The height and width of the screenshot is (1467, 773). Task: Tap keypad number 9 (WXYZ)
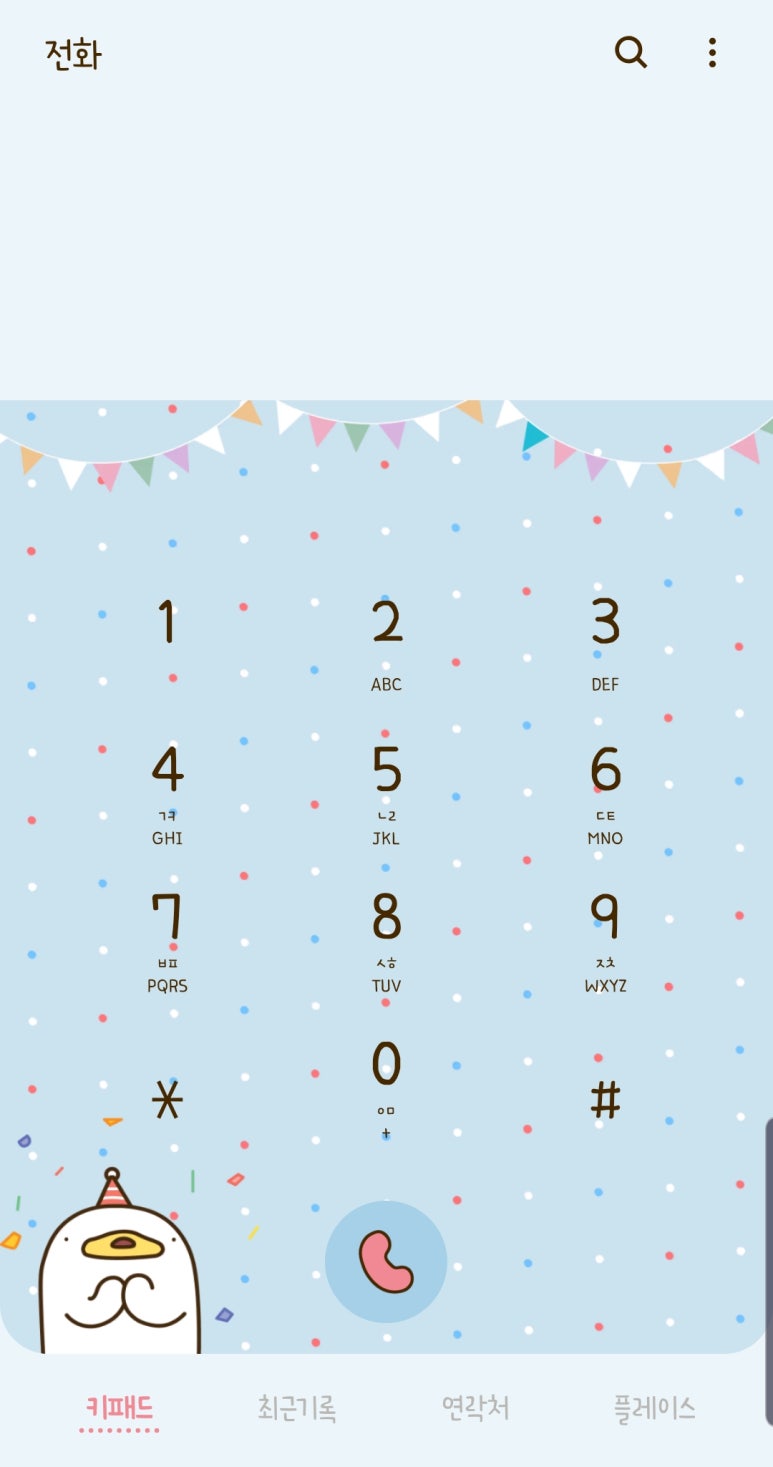605,938
